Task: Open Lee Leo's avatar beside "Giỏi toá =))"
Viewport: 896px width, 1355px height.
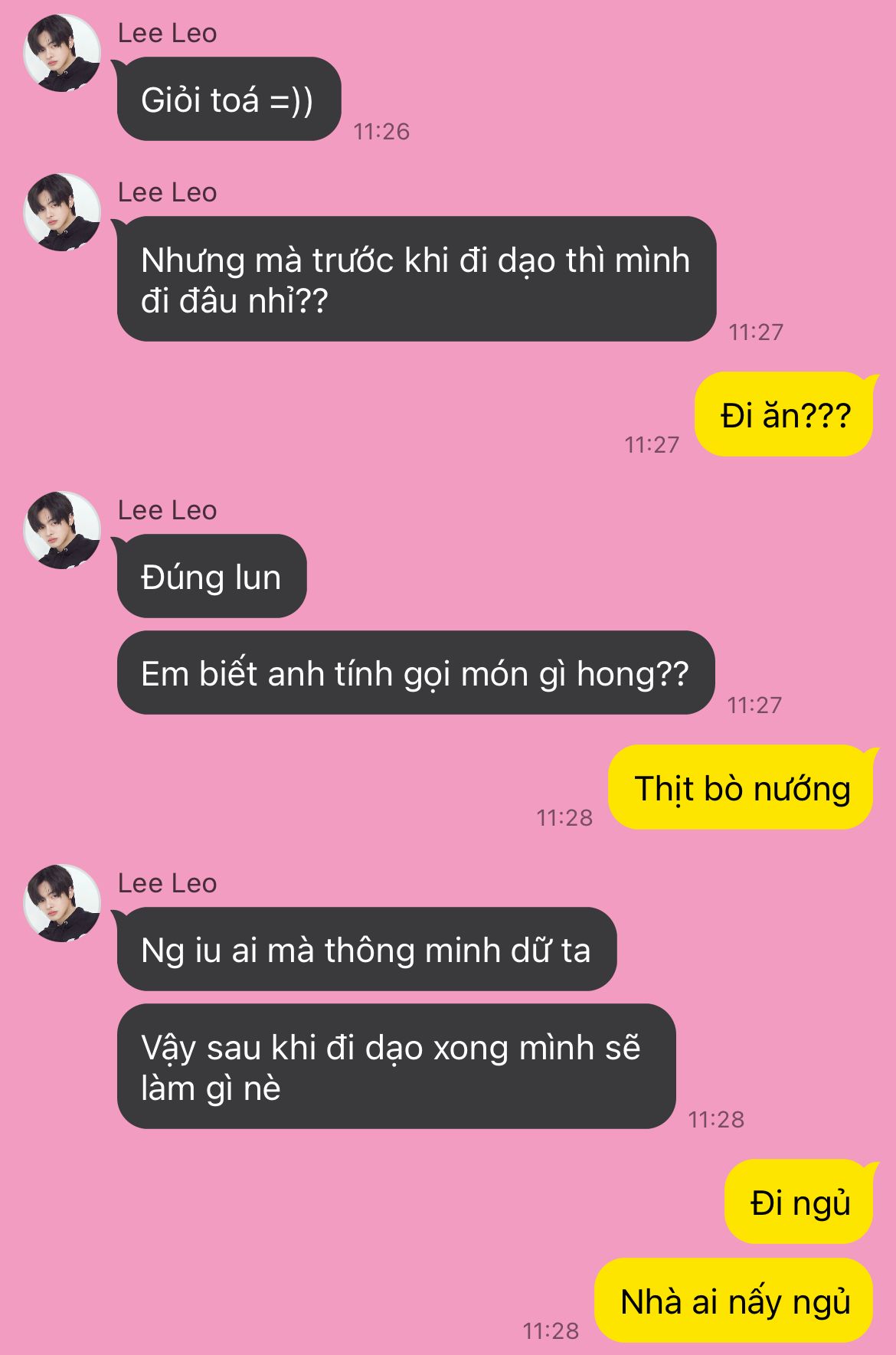Action: [x=62, y=53]
